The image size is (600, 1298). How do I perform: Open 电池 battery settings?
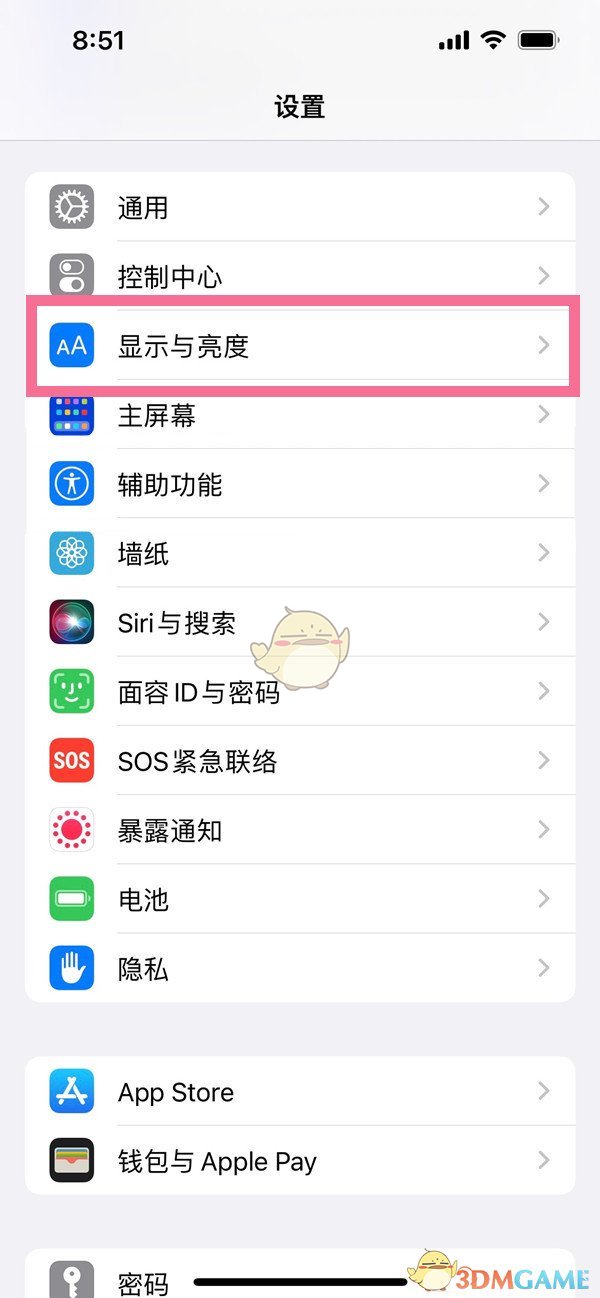pos(300,899)
